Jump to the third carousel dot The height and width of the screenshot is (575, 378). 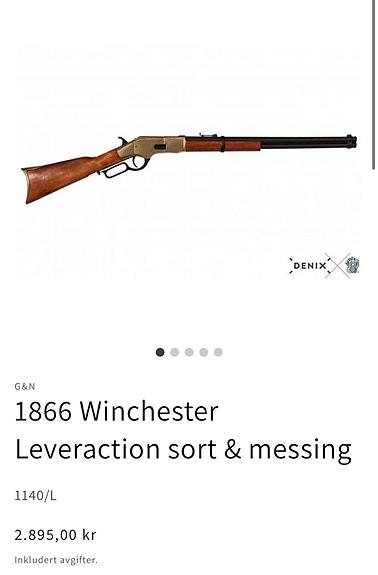pyautogui.click(x=189, y=352)
